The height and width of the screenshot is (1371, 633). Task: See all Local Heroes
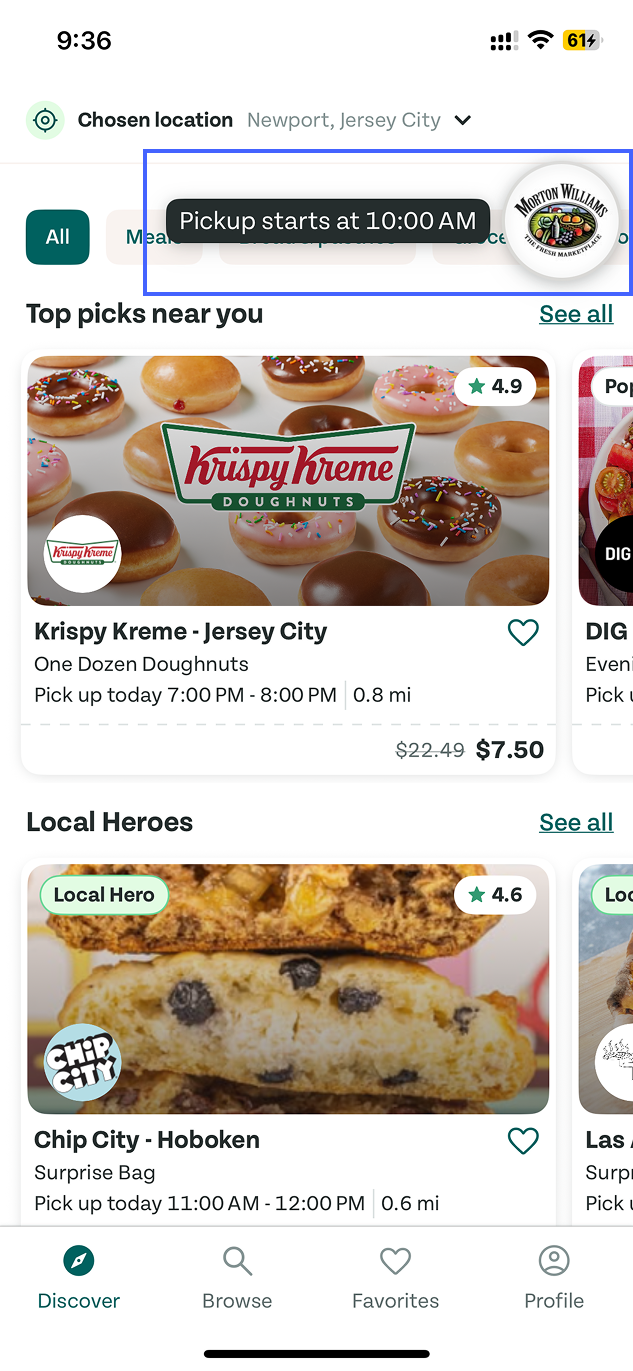576,822
